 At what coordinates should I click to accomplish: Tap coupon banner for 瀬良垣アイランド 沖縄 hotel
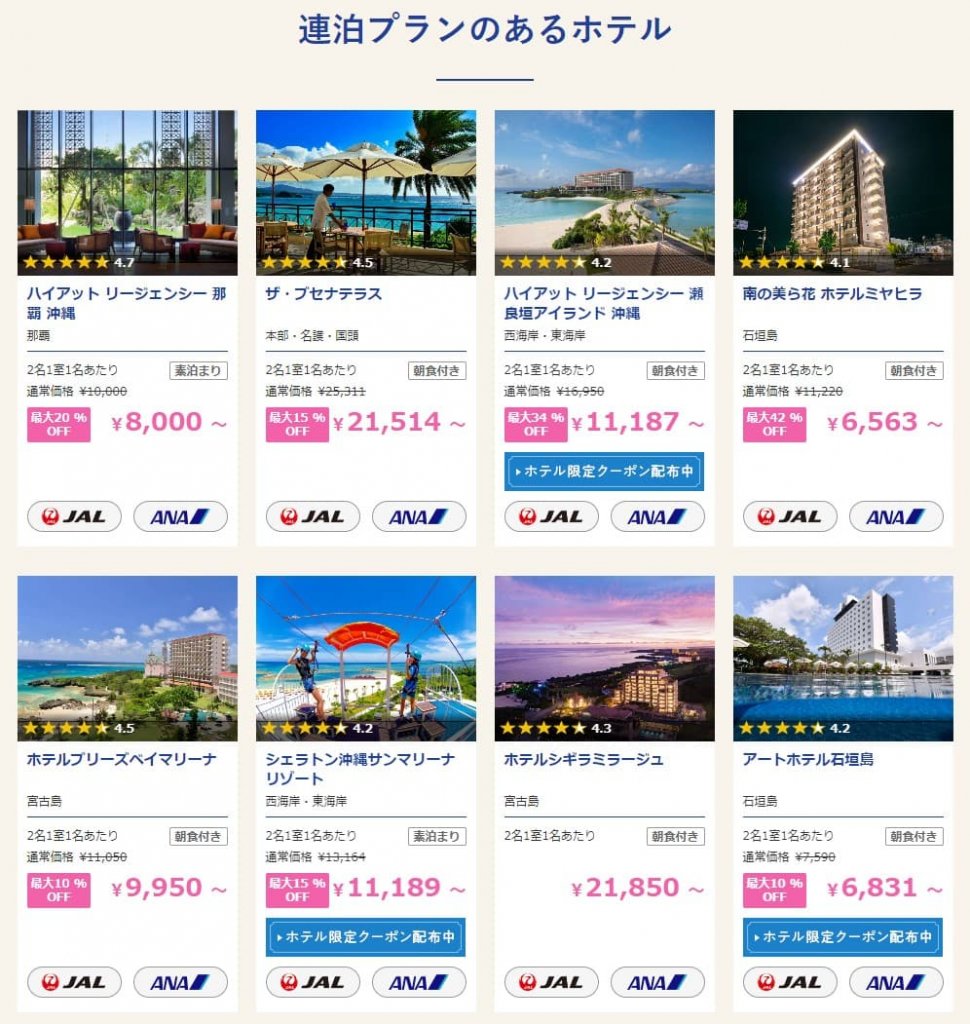click(x=604, y=471)
